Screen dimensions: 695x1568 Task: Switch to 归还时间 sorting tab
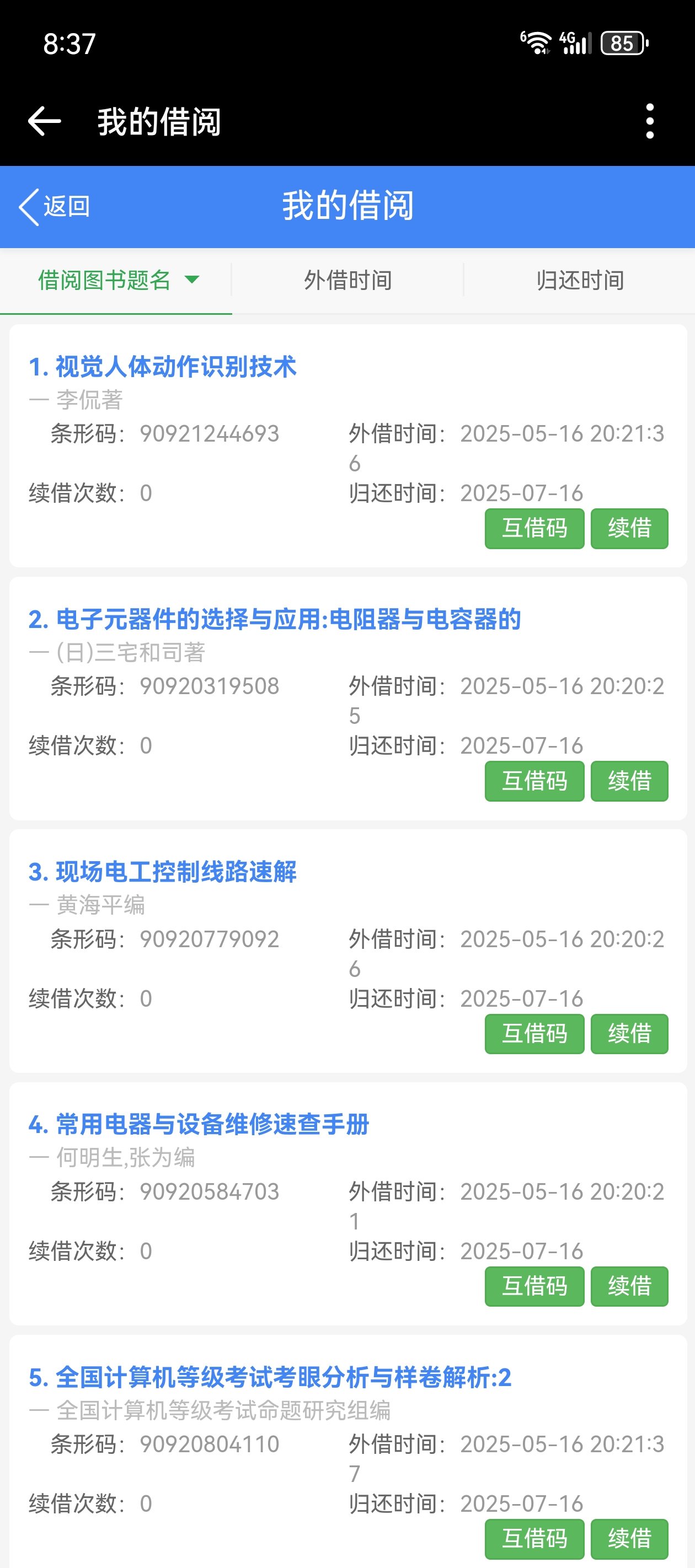click(579, 281)
